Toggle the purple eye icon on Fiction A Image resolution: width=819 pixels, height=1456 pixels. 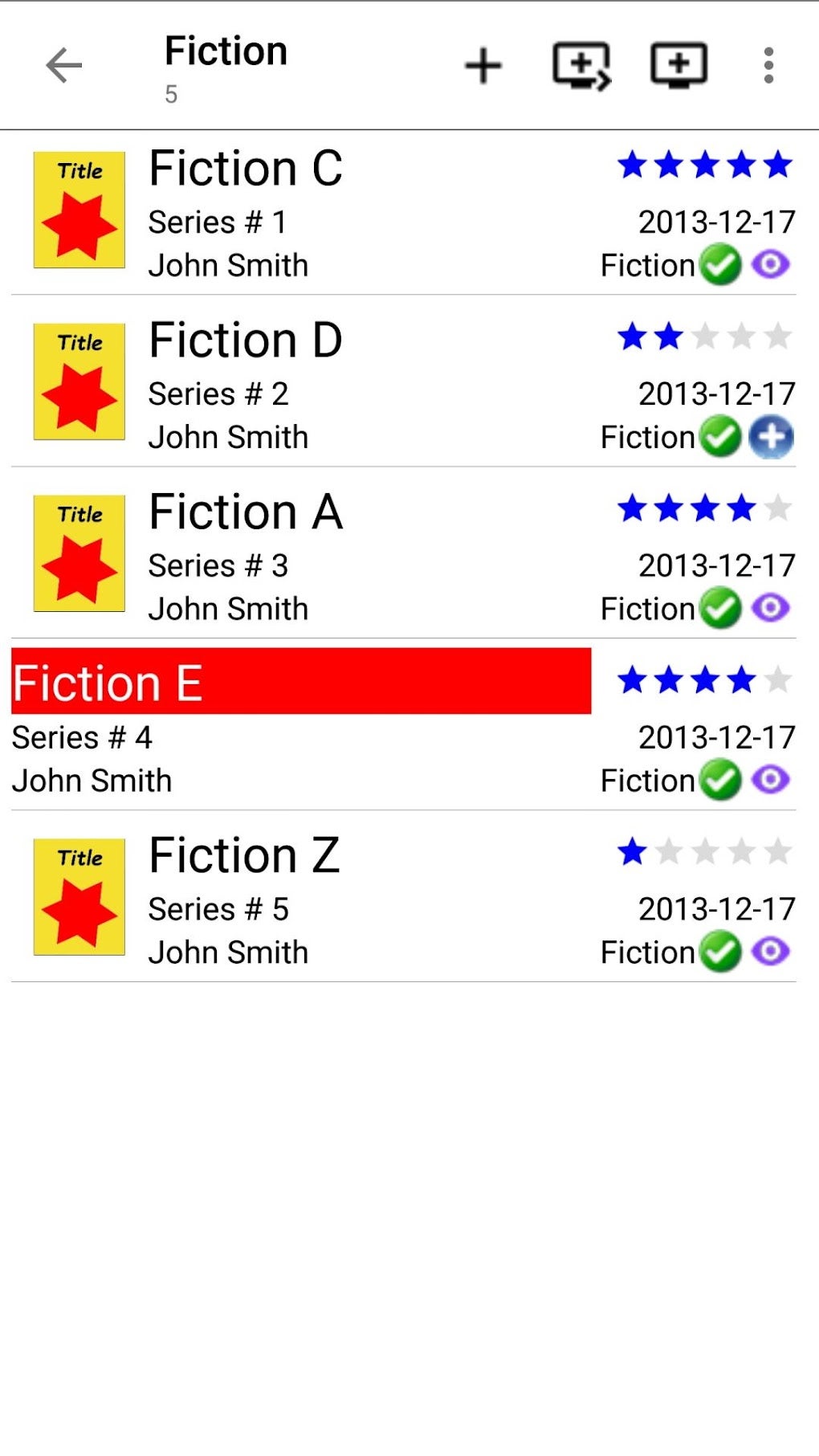coord(769,610)
